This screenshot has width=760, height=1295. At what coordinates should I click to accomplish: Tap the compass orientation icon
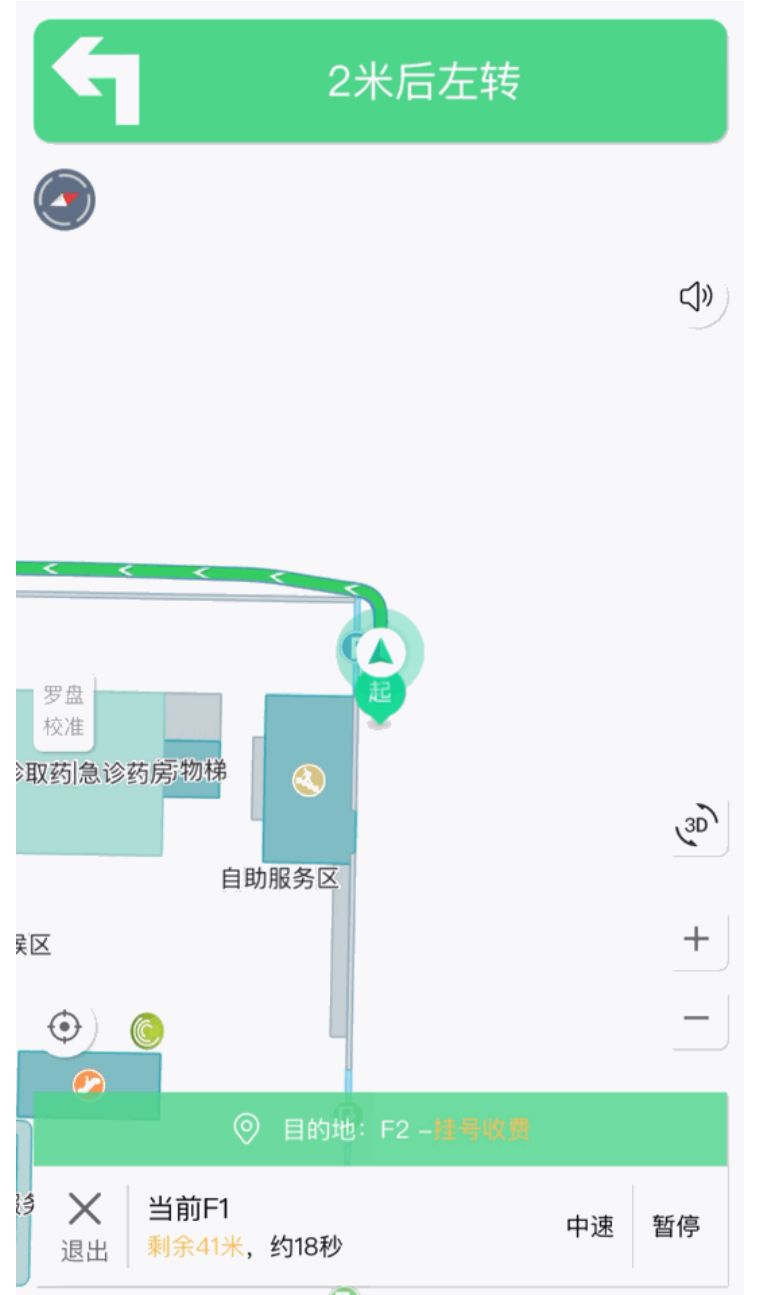pos(65,199)
